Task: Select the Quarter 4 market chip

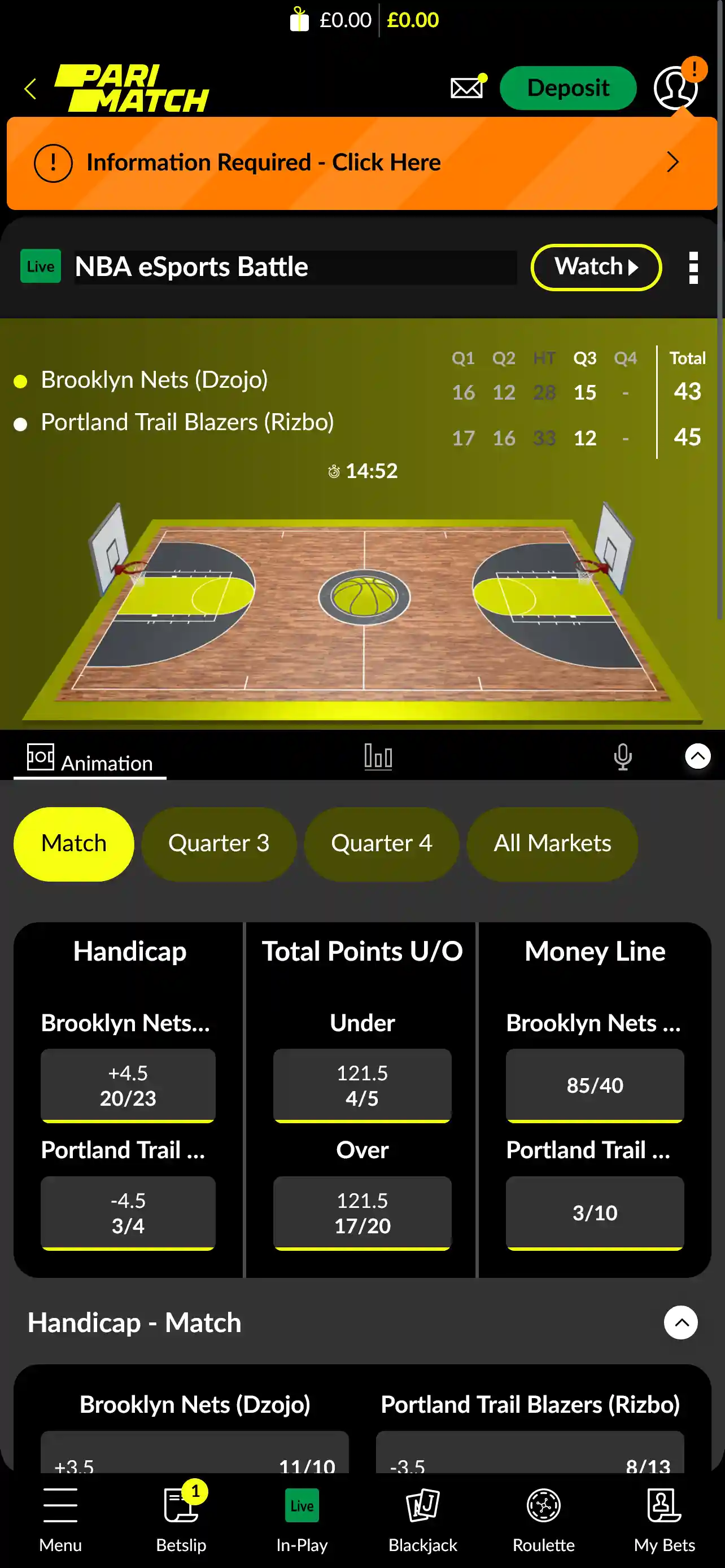Action: pyautogui.click(x=381, y=844)
